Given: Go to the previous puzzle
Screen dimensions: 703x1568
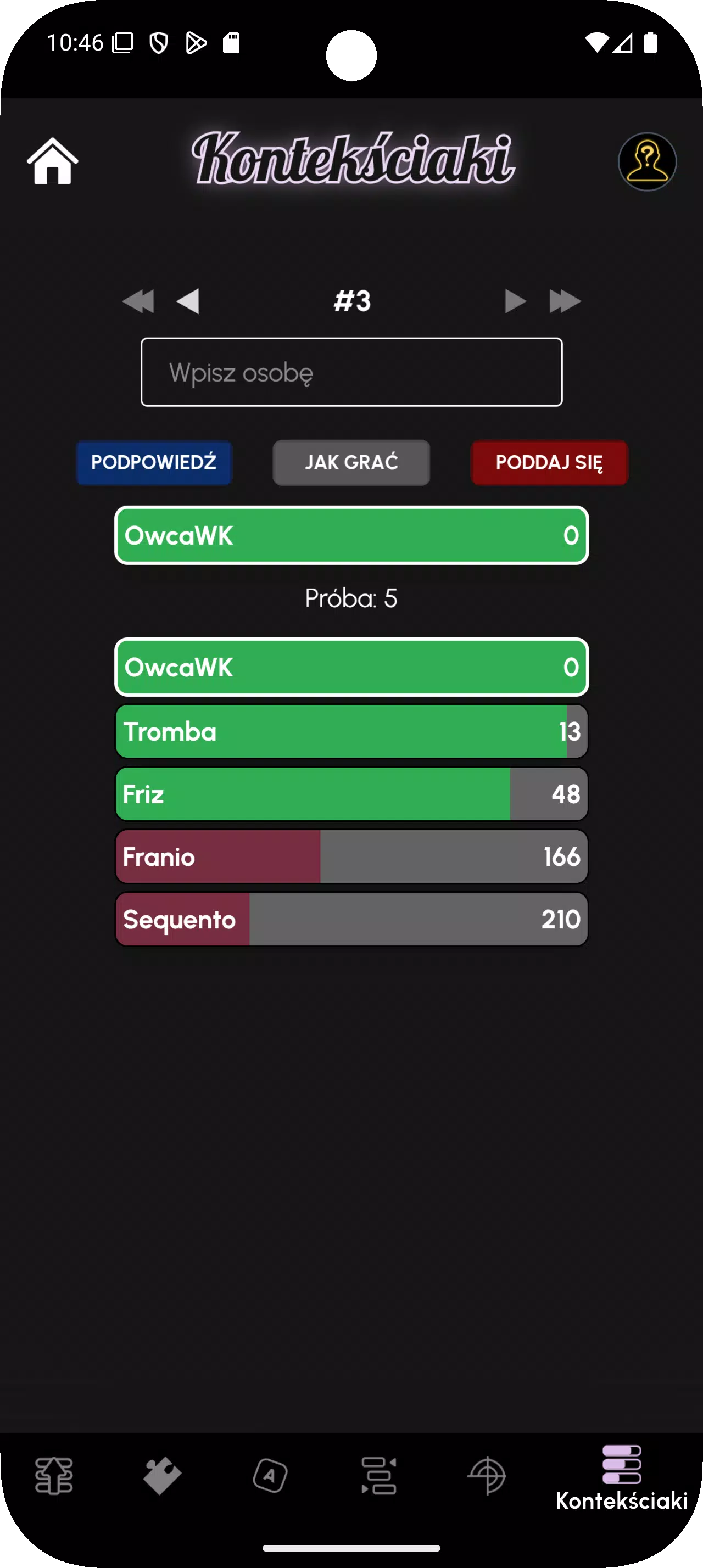Looking at the screenshot, I should pyautogui.click(x=188, y=301).
